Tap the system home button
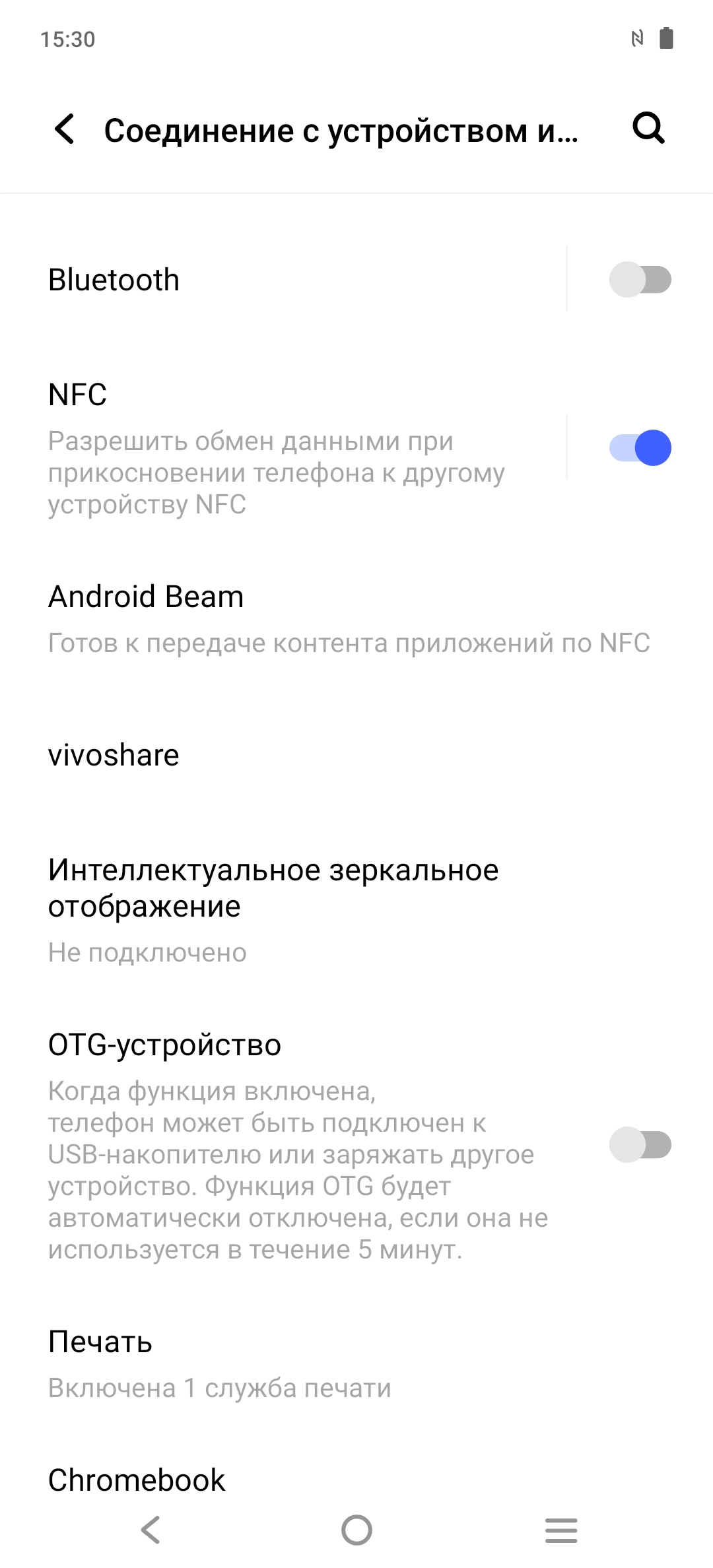 pos(356,1530)
